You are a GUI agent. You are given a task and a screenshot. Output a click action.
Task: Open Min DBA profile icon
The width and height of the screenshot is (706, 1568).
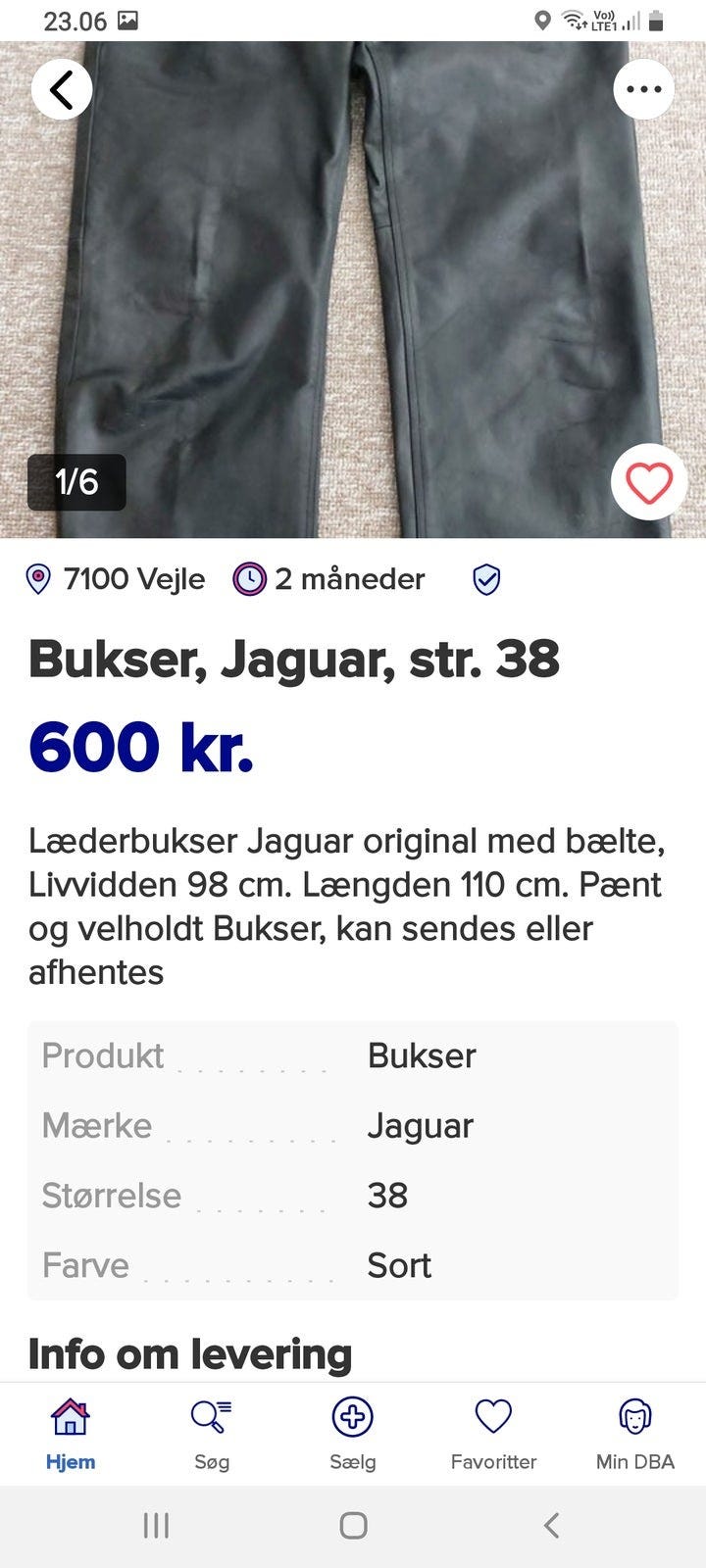633,1415
